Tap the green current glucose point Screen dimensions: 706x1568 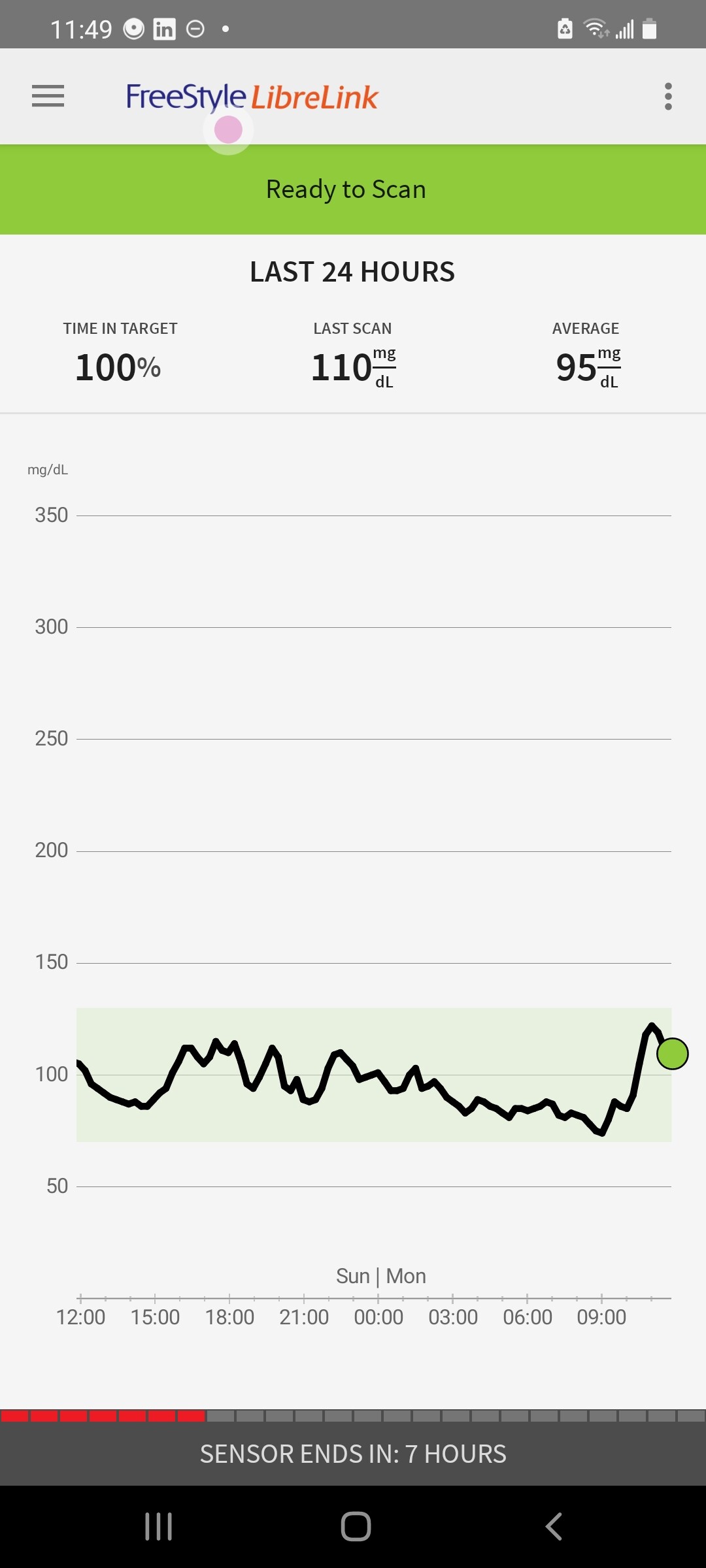coord(672,1053)
